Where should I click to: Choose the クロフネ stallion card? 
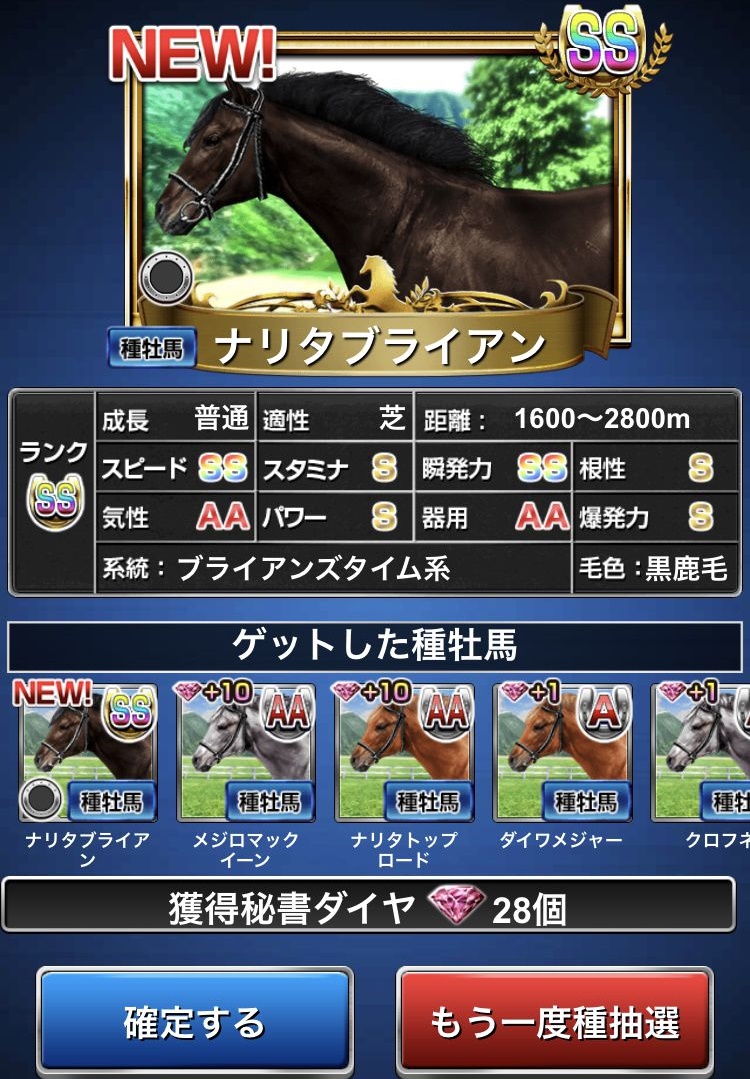(x=705, y=754)
